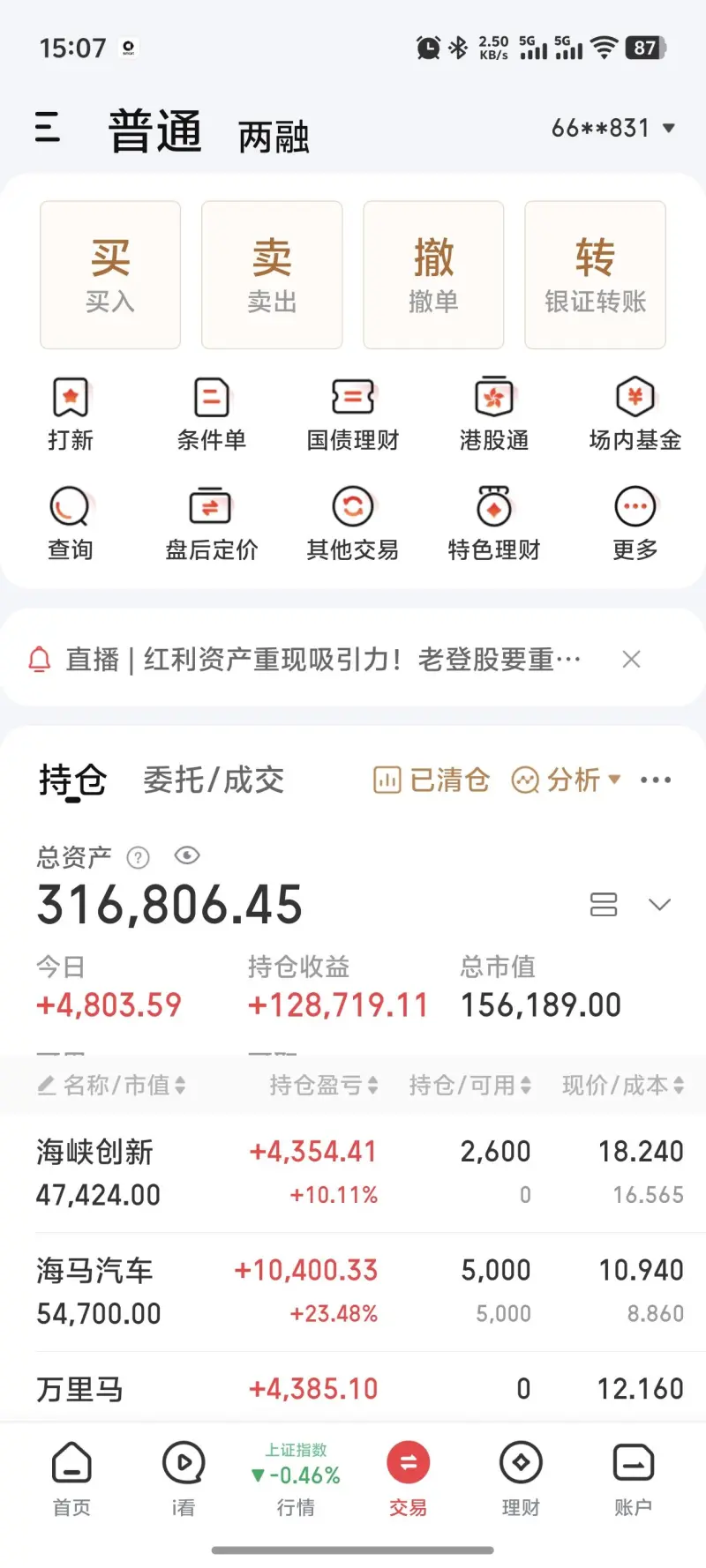
Task: Switch to the 两融 tab
Action: pyautogui.click(x=274, y=137)
